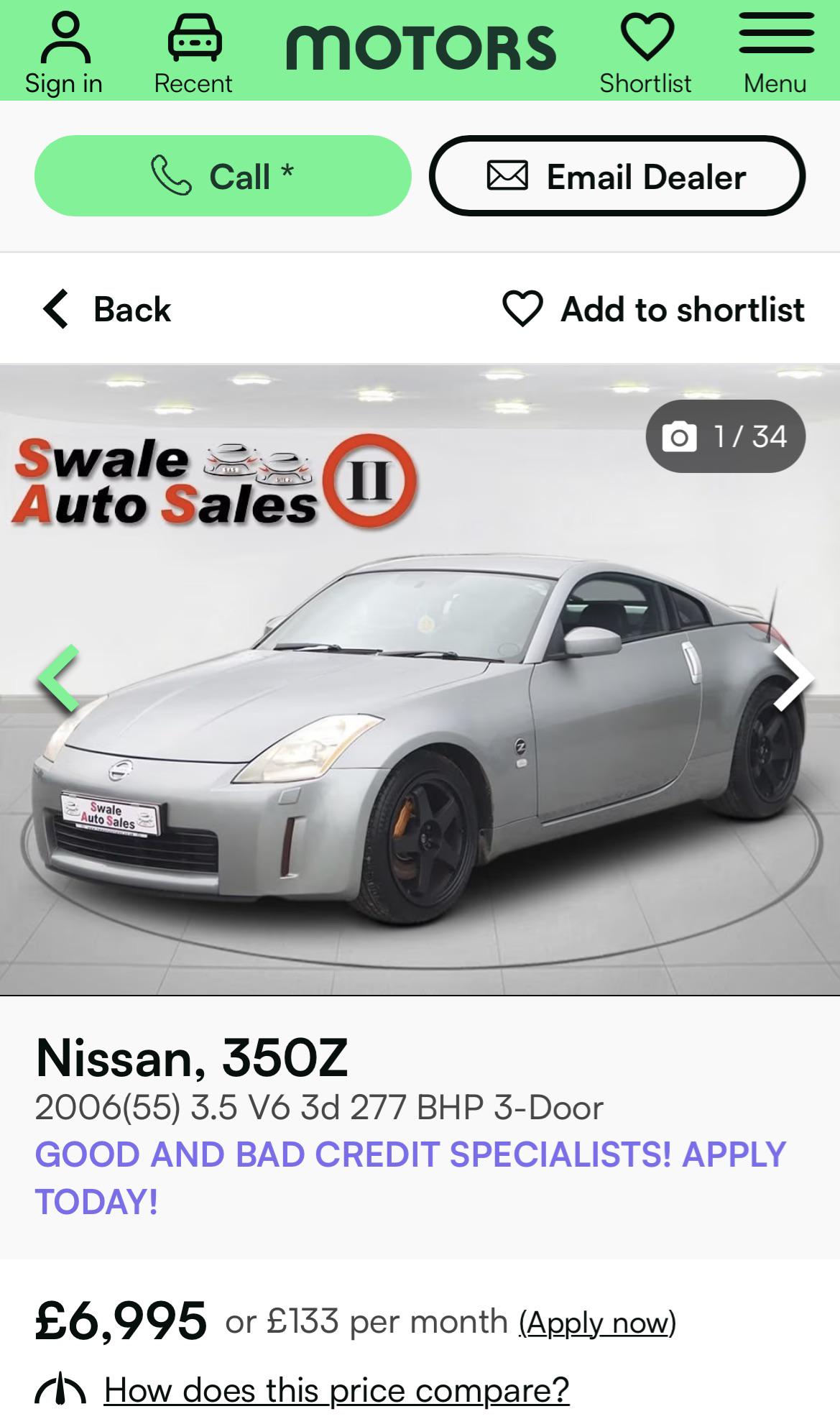The image size is (840, 1419).
Task: Advance gallery with right chevron arrow
Action: tap(793, 678)
